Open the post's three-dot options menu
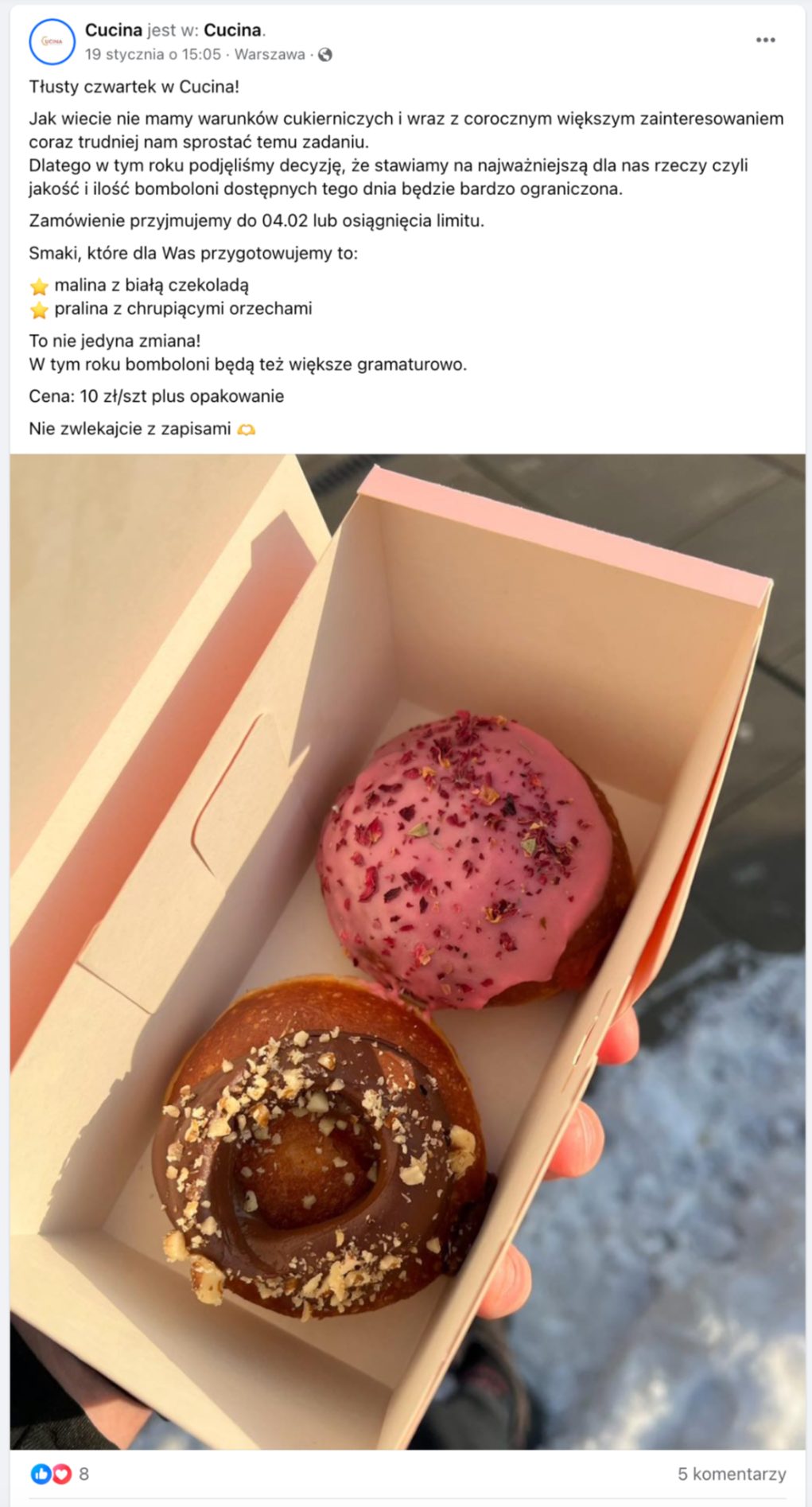The image size is (812, 1507). [765, 40]
